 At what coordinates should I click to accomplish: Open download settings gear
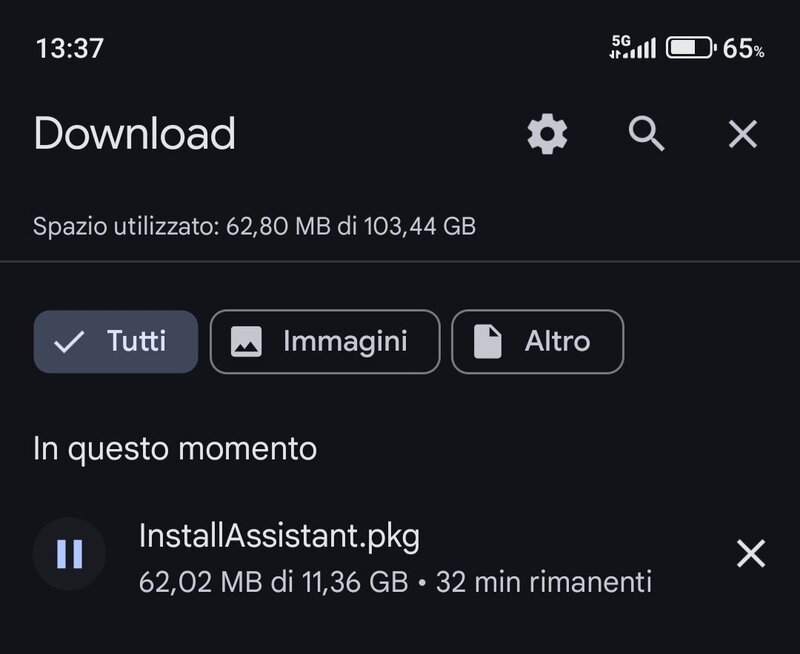coord(547,134)
